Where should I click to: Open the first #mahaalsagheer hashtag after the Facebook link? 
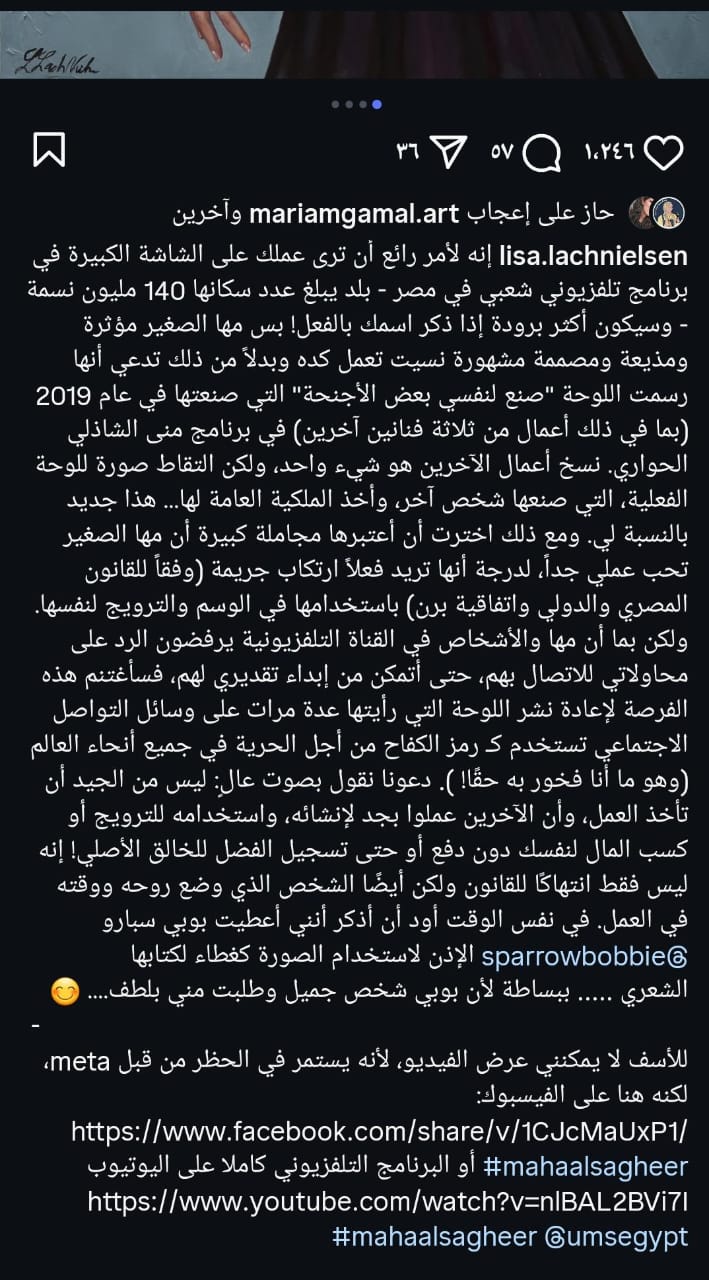586,1167
